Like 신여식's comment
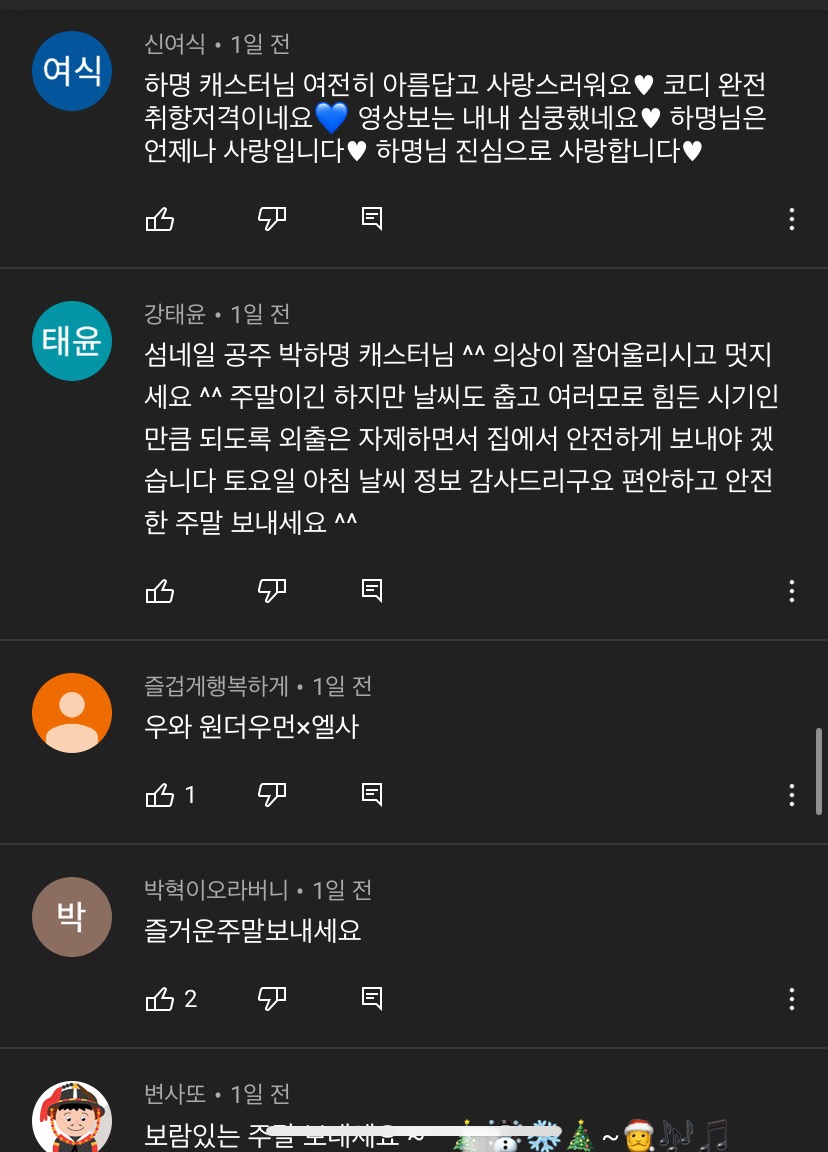Image resolution: width=828 pixels, height=1152 pixels. click(x=160, y=219)
